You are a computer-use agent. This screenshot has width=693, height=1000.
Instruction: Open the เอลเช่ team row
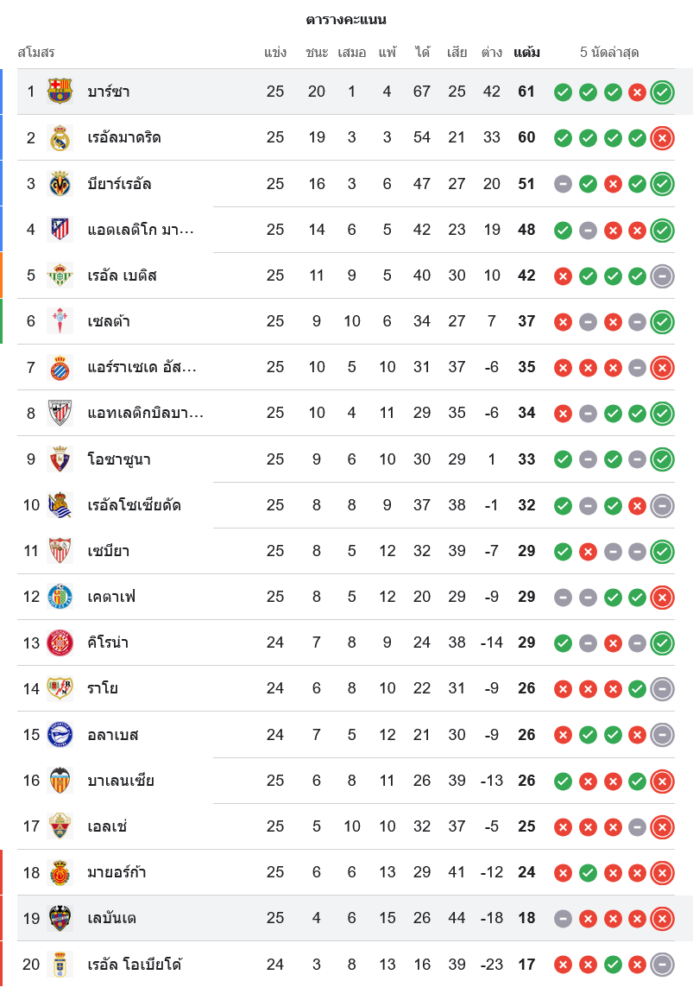pos(107,827)
